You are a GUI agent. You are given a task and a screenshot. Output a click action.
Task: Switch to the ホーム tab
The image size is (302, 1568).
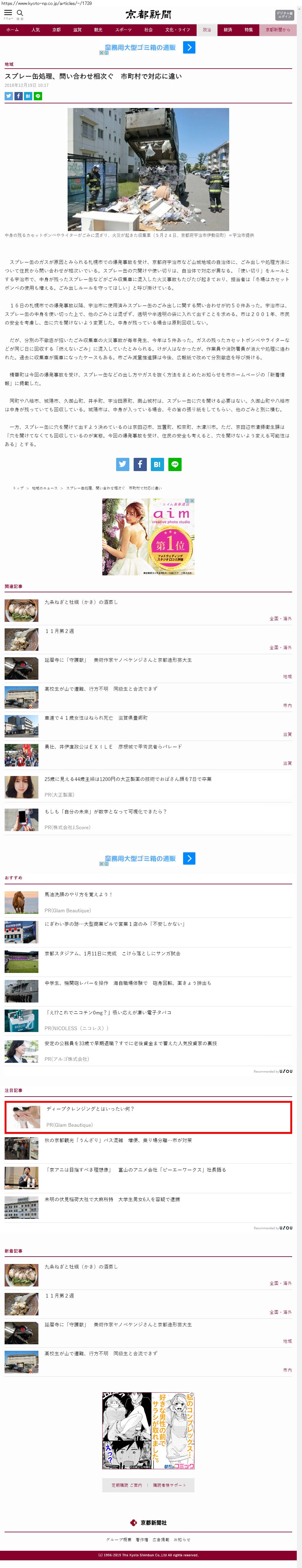tap(12, 30)
